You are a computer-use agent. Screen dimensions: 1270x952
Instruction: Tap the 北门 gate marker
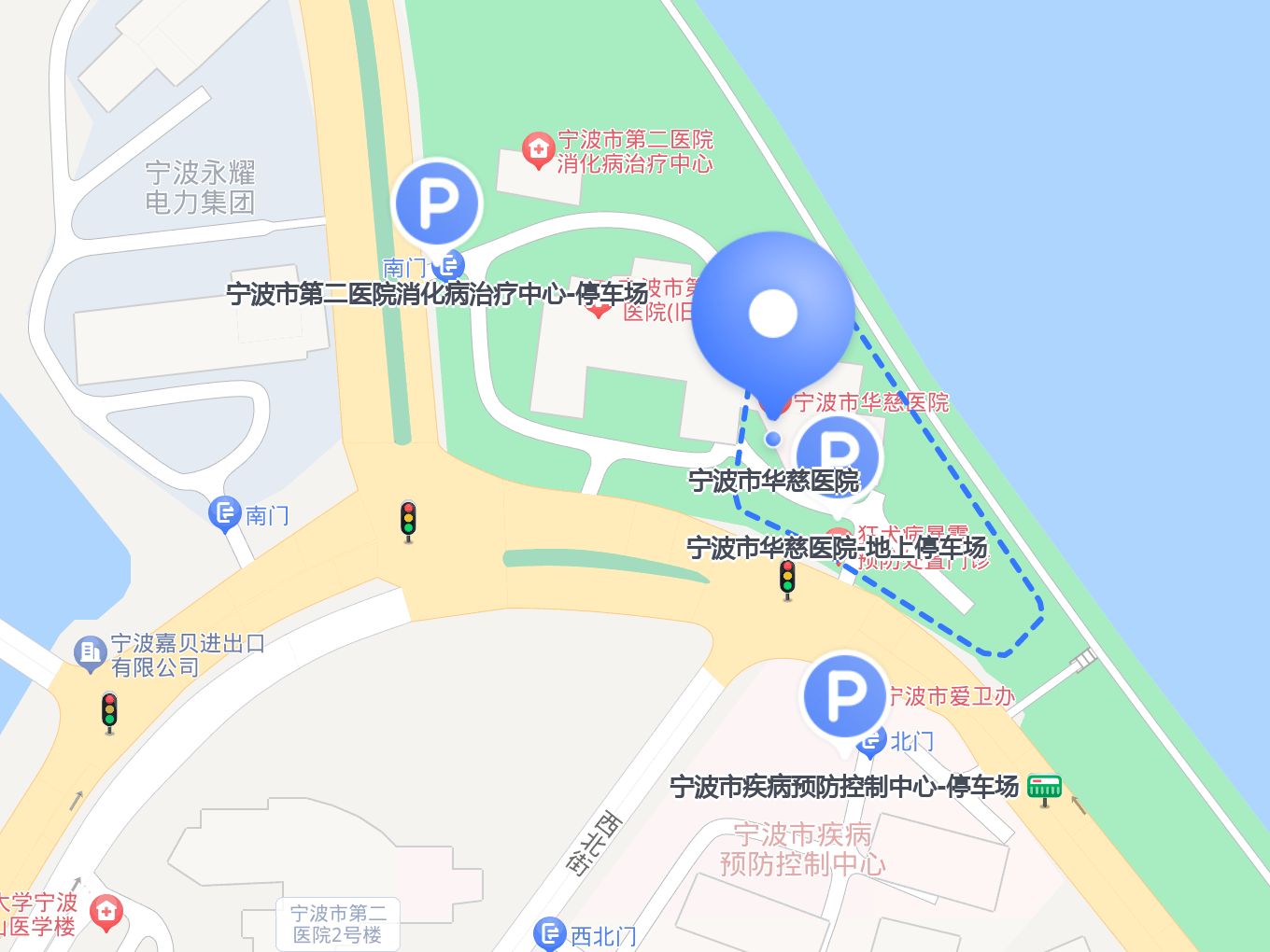[872, 742]
